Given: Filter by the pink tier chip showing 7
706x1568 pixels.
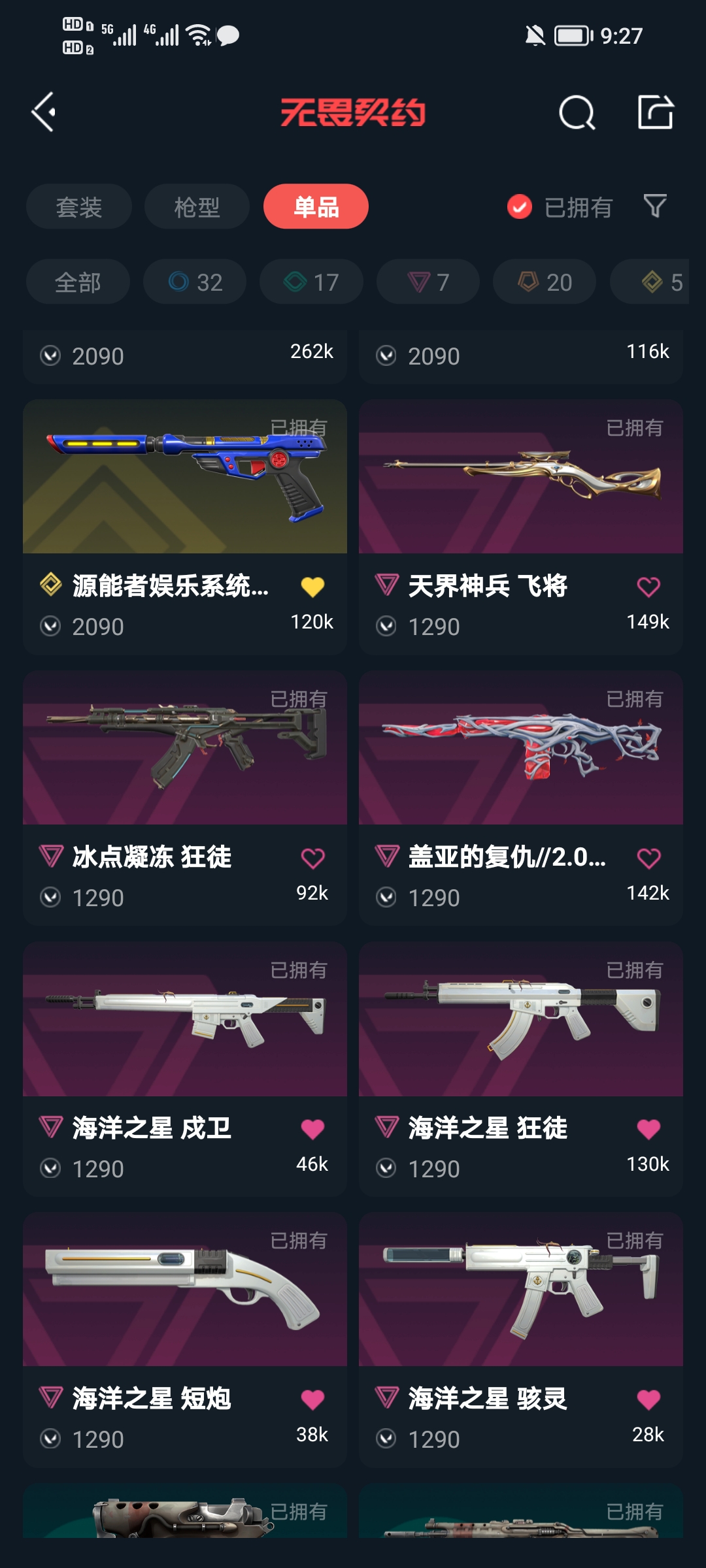Looking at the screenshot, I should [x=428, y=282].
